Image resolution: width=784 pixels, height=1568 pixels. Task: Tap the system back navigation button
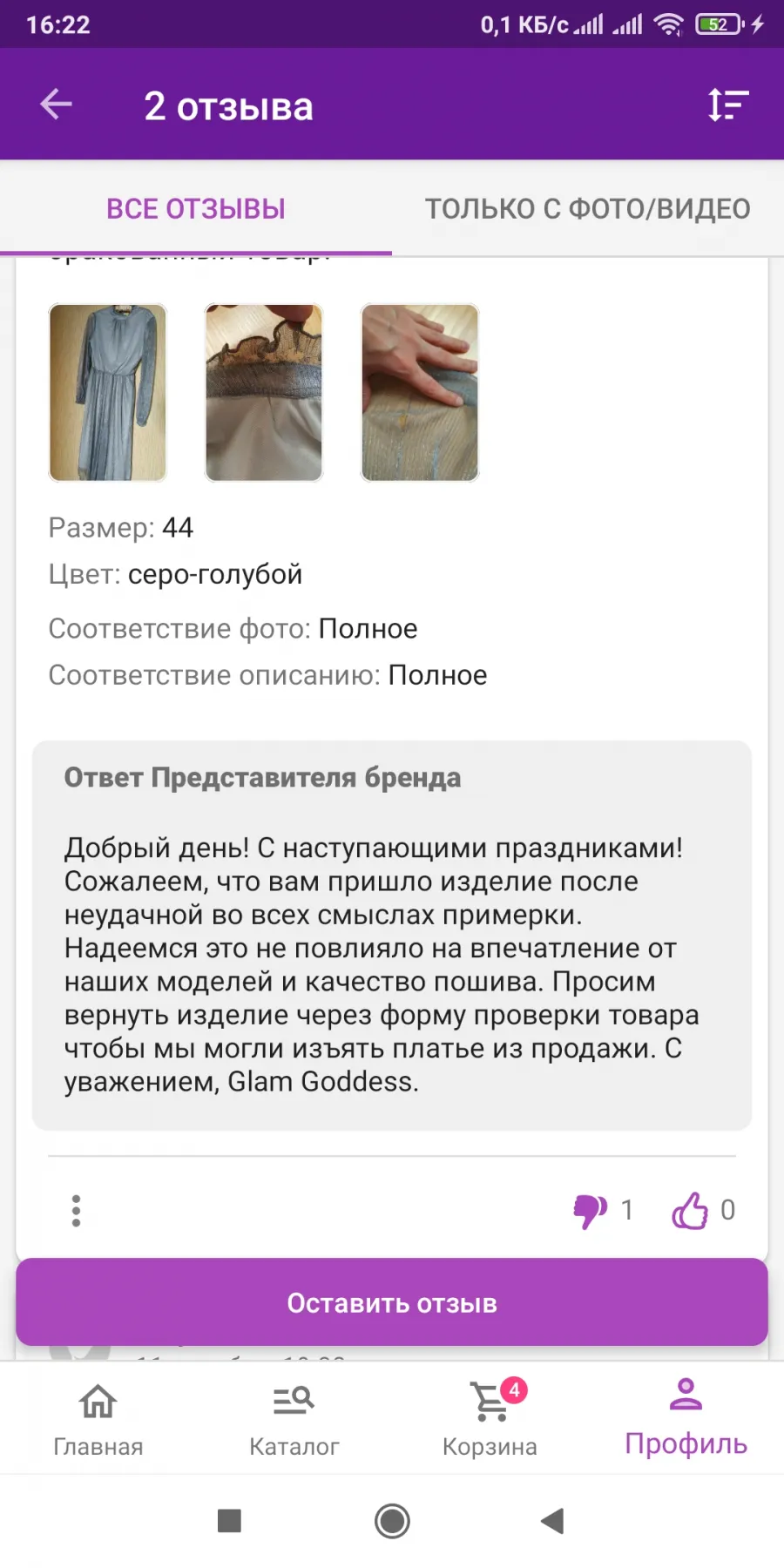click(552, 1521)
